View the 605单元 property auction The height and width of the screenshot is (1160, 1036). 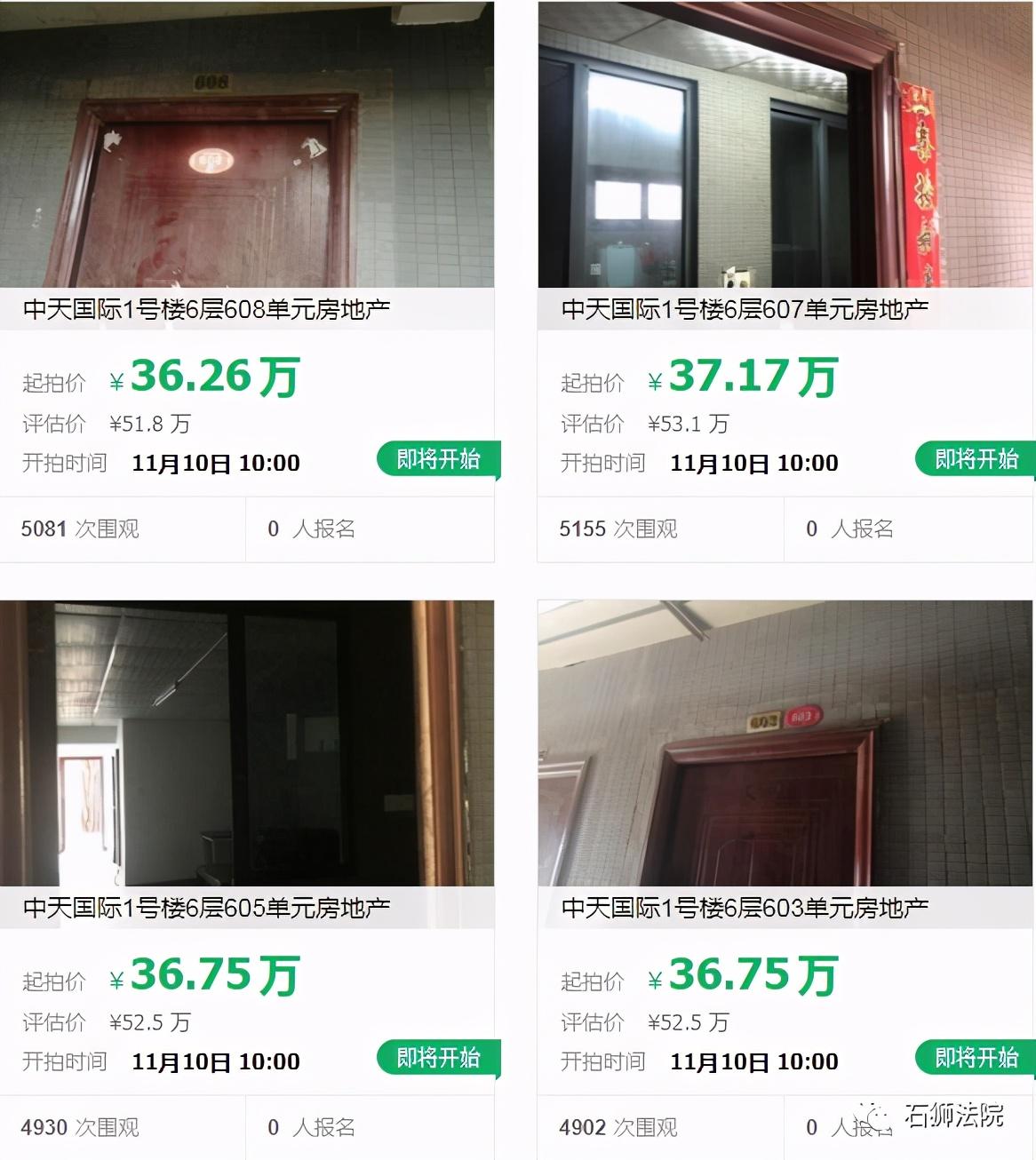click(x=247, y=879)
